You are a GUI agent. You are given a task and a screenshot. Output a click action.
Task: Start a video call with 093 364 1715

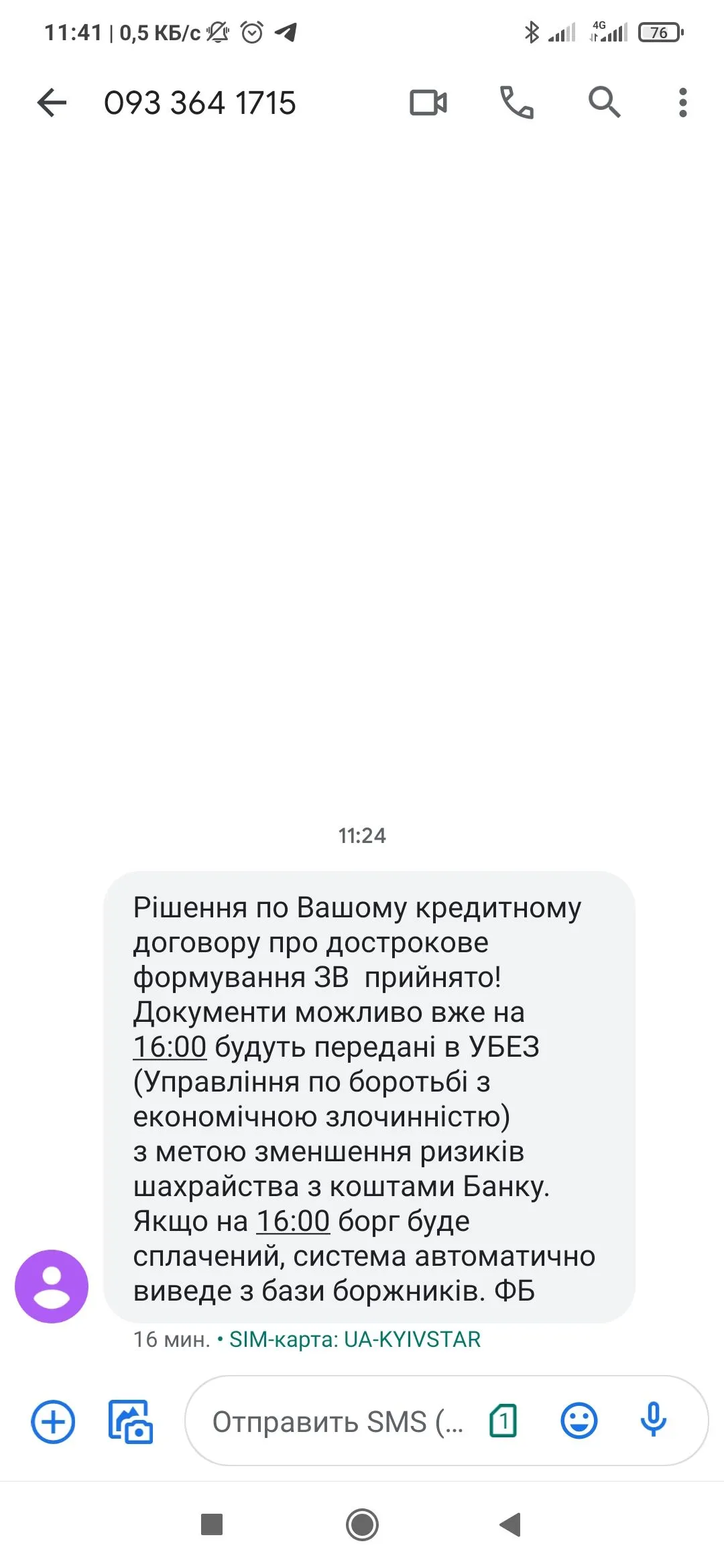[428, 103]
